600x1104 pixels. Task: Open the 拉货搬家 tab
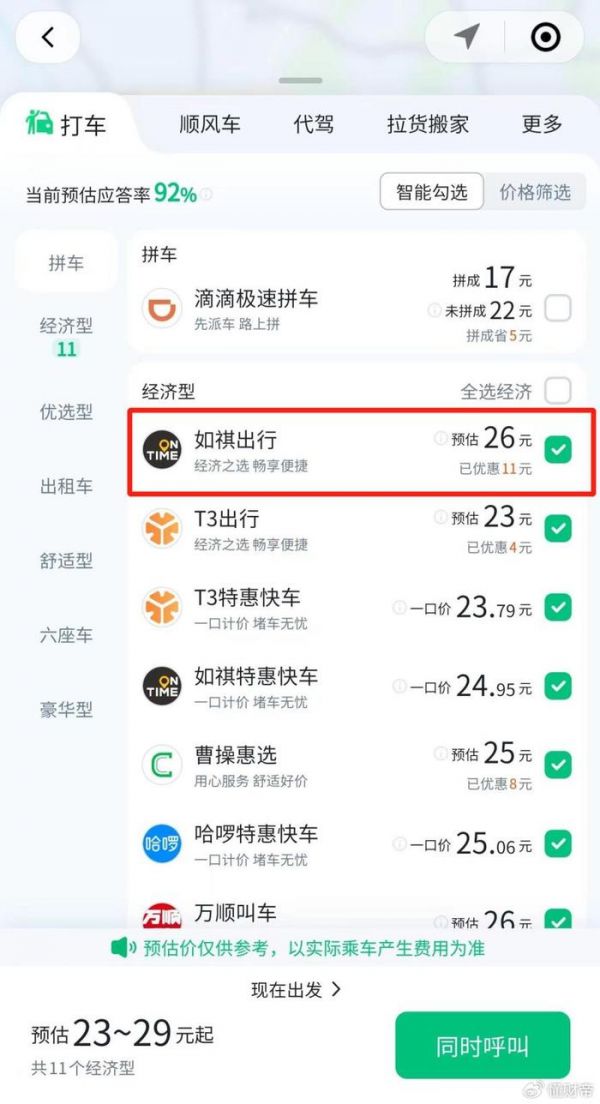428,125
